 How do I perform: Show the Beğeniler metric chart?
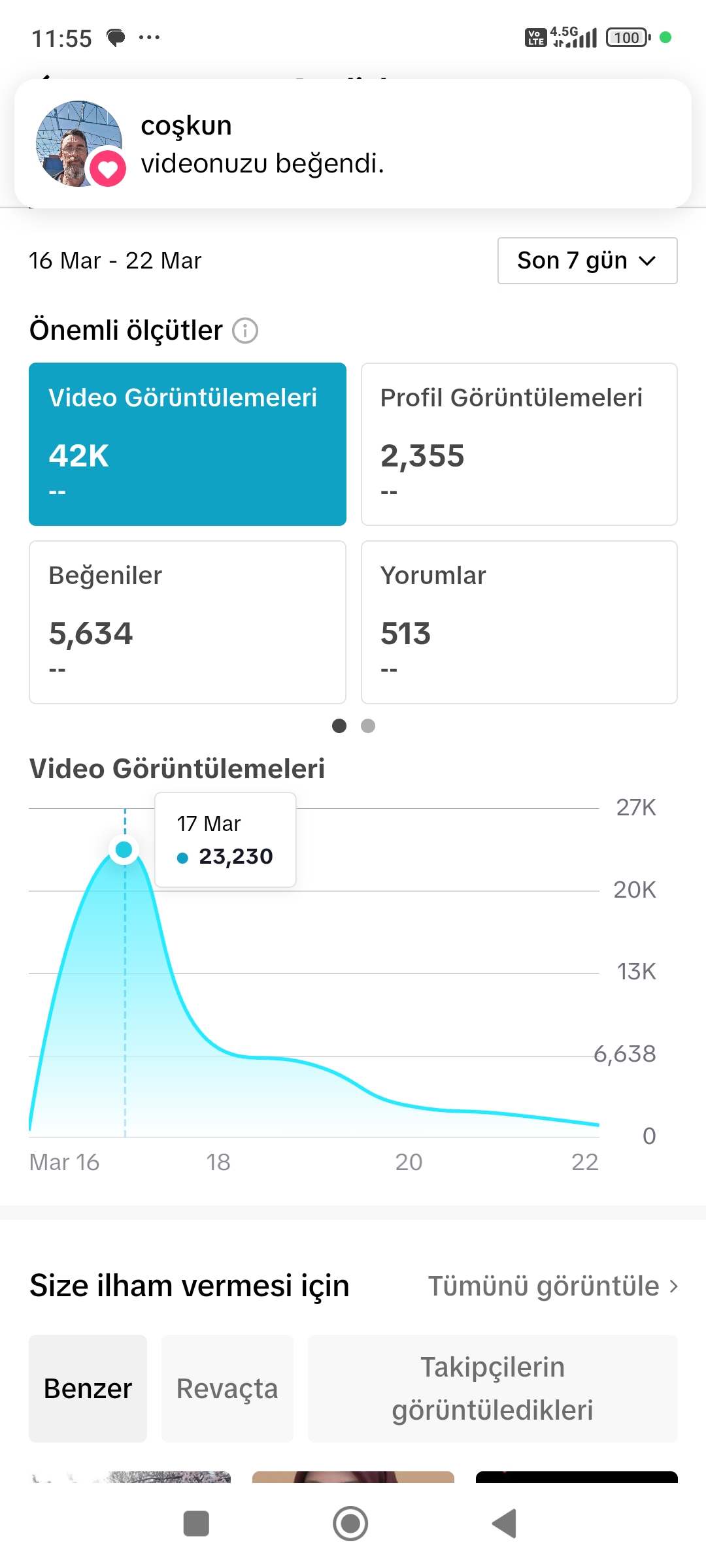(188, 622)
